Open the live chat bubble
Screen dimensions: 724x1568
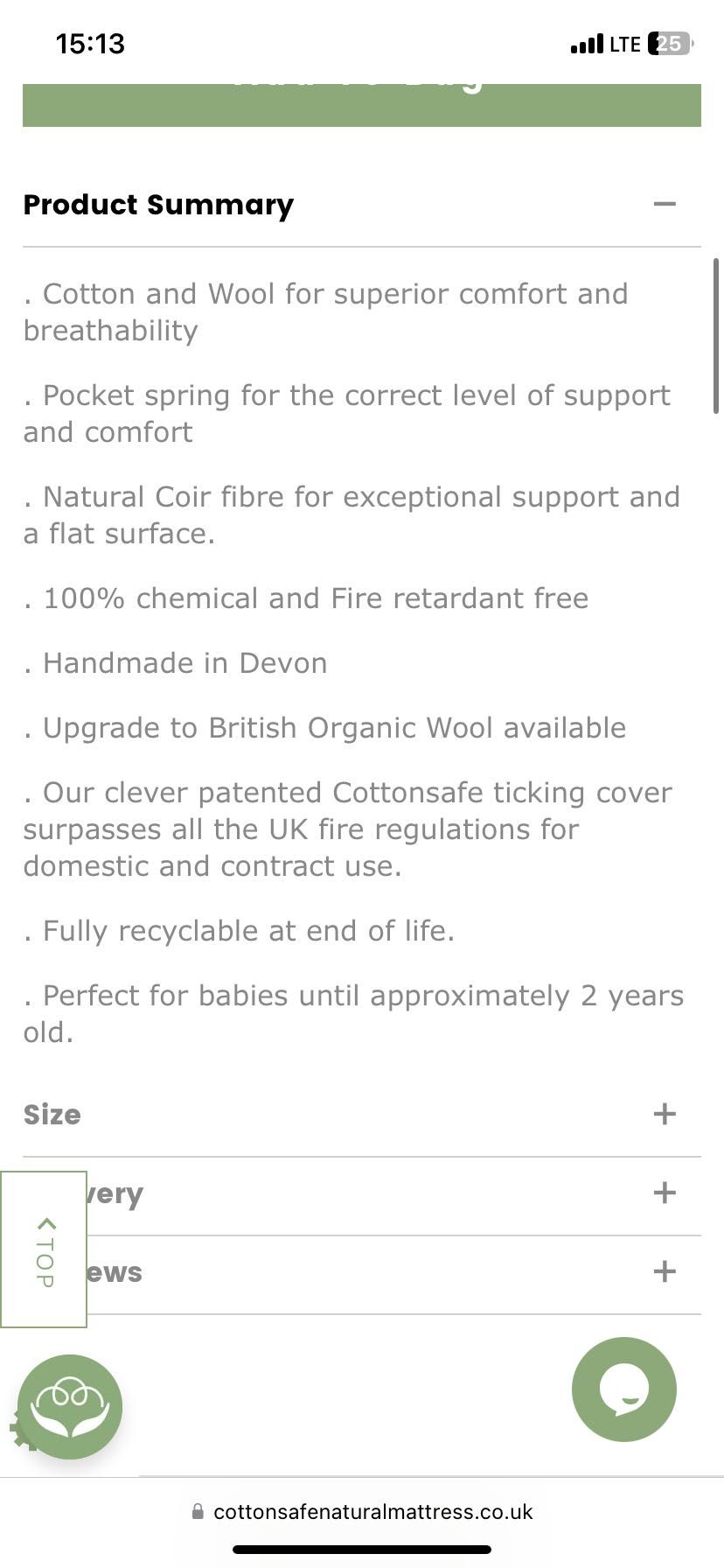(623, 1389)
